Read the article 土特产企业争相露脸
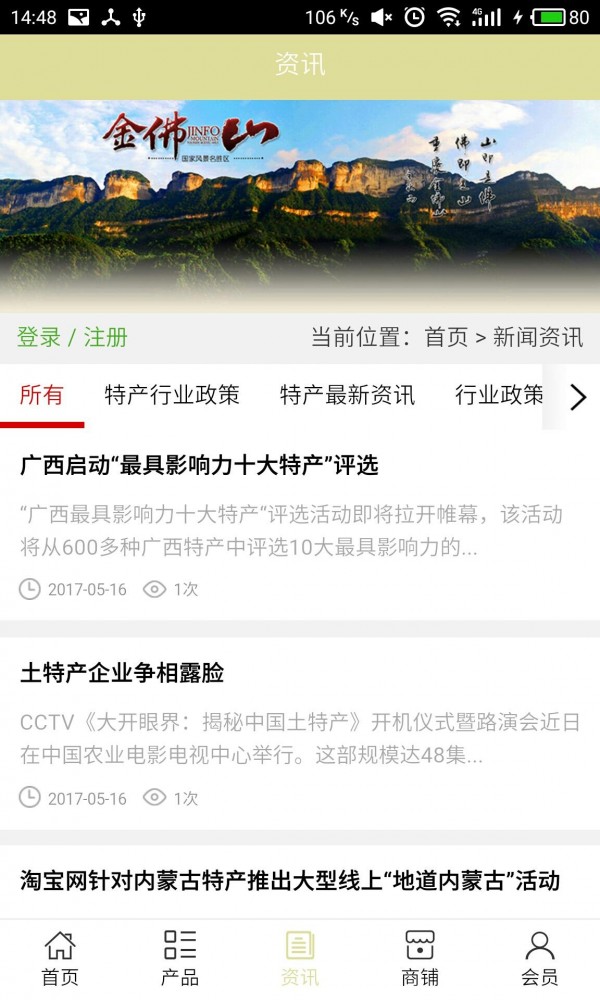The height and width of the screenshot is (1000, 600). click(122, 674)
